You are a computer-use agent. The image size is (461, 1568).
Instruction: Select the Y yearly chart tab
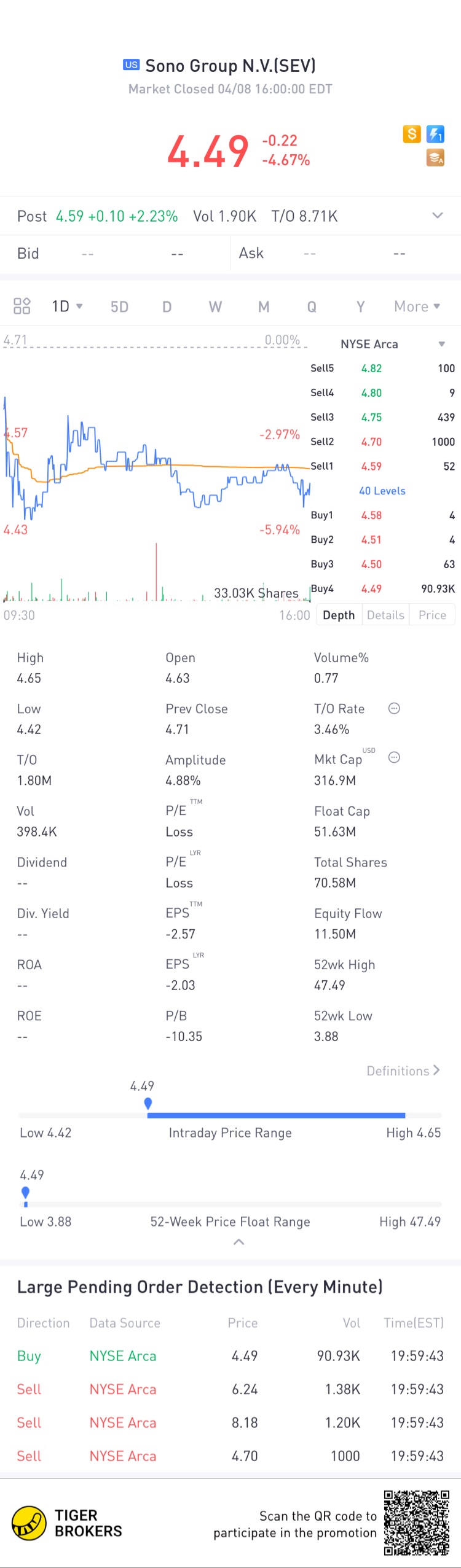coord(361,306)
